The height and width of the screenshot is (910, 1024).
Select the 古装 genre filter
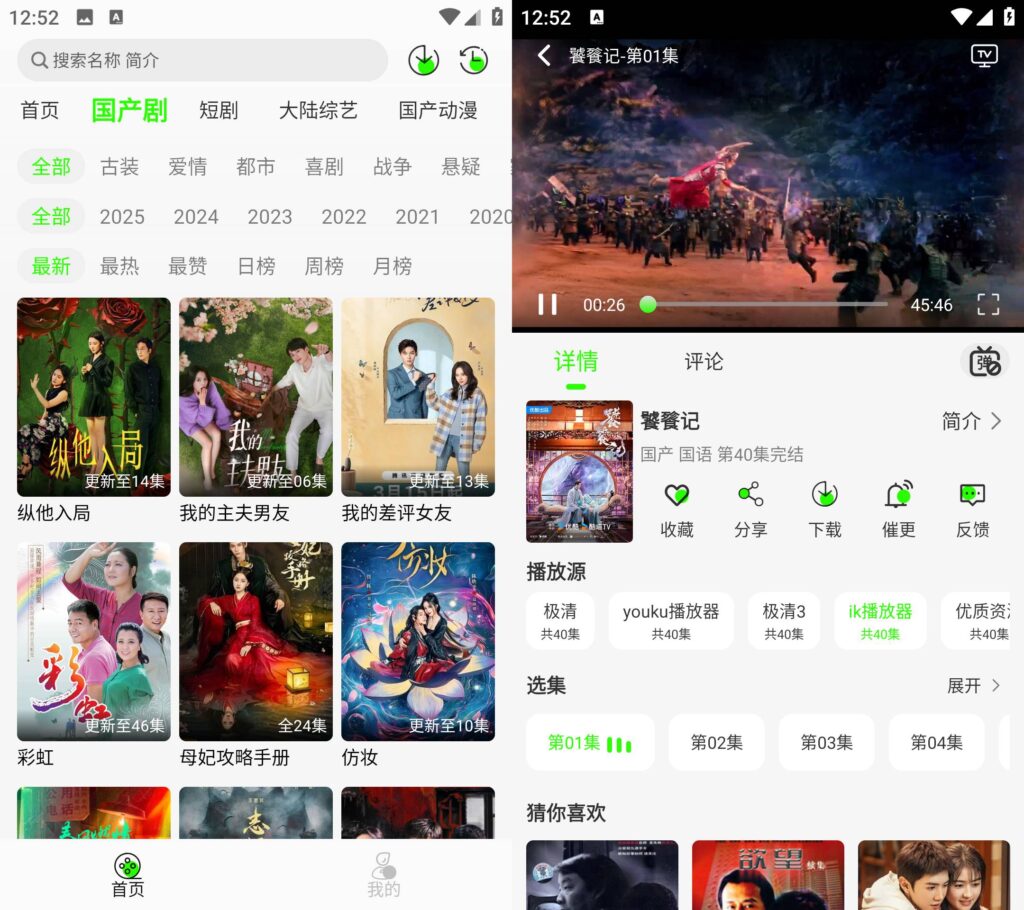119,167
